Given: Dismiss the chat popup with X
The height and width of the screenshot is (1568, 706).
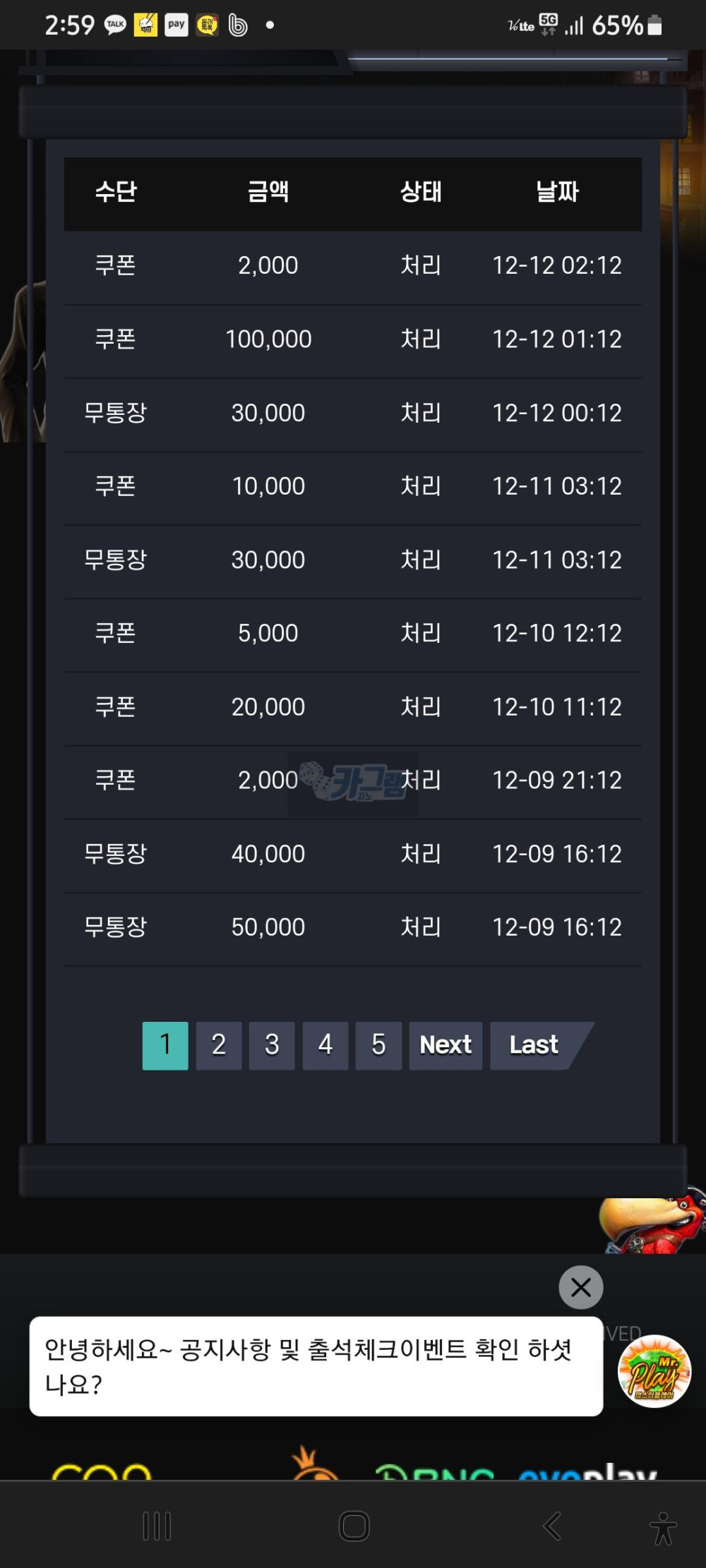Looking at the screenshot, I should [580, 1287].
